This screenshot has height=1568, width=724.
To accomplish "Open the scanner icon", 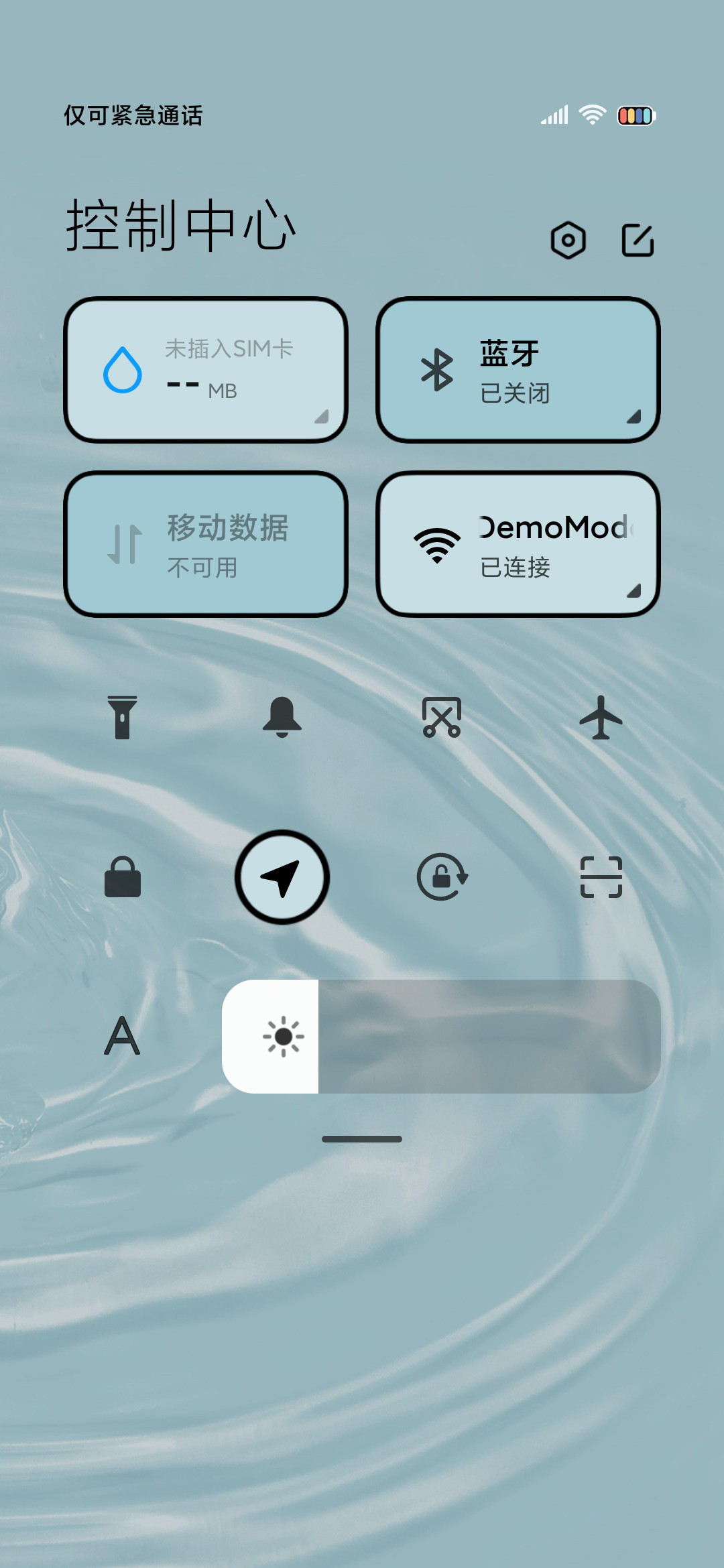I will (601, 877).
